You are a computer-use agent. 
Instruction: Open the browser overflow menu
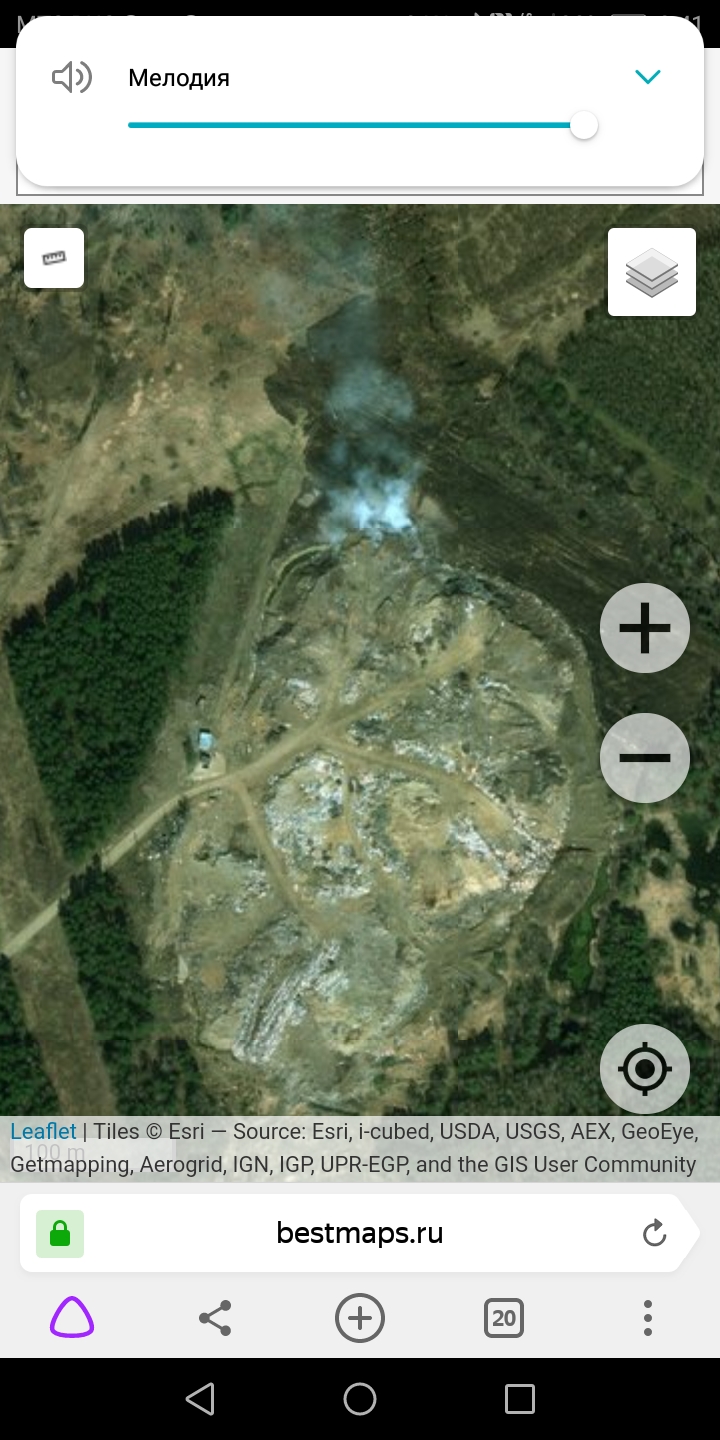tap(648, 1318)
